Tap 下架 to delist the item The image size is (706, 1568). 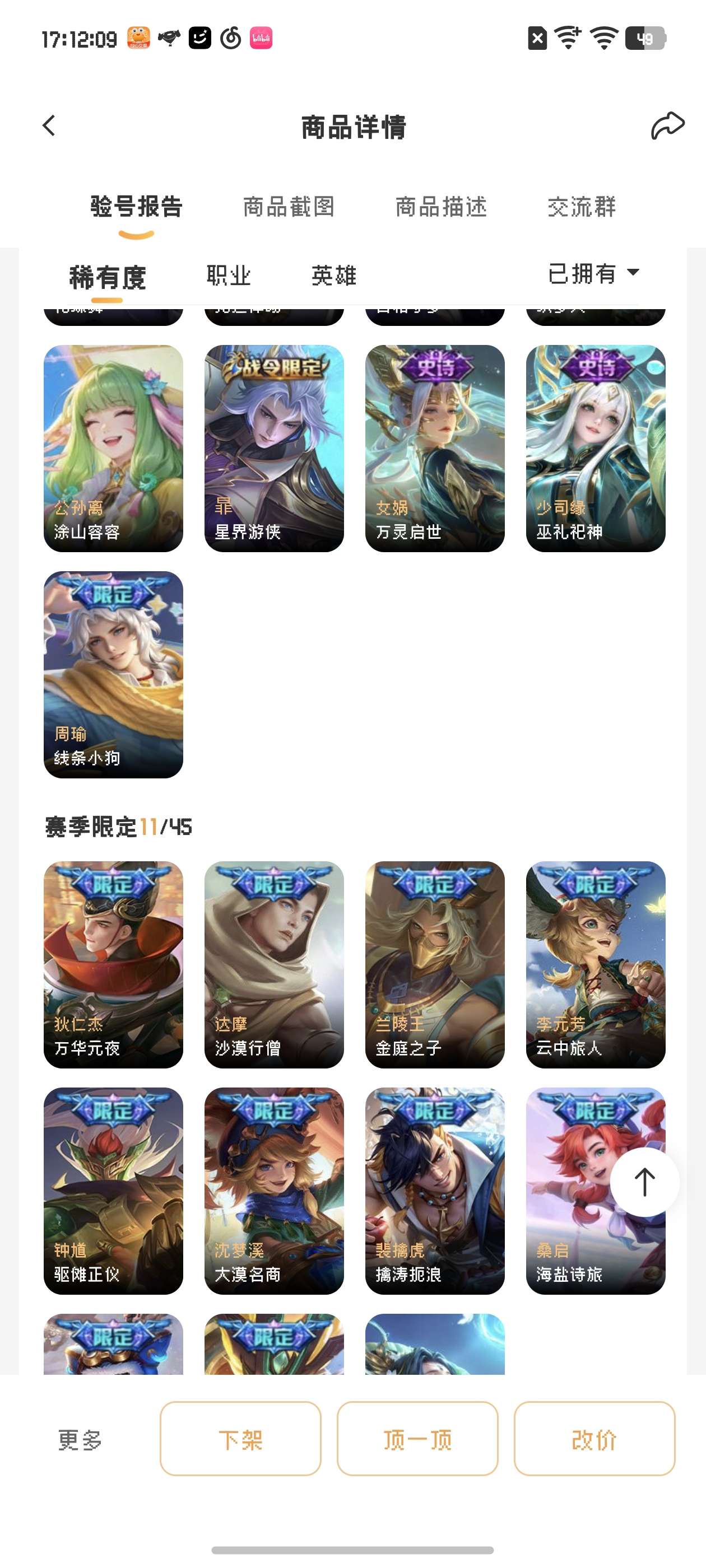tap(240, 1439)
